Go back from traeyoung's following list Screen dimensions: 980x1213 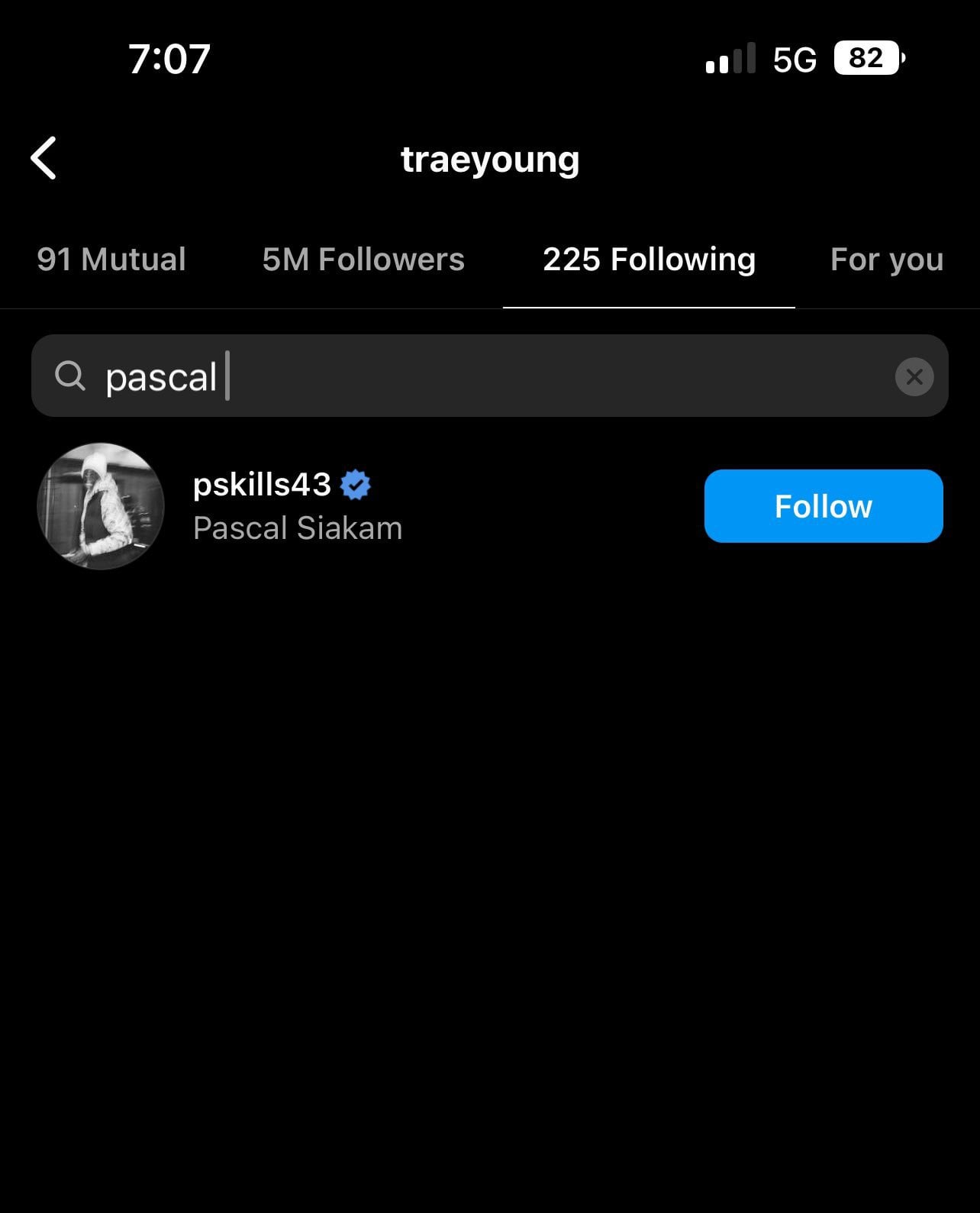(x=44, y=159)
